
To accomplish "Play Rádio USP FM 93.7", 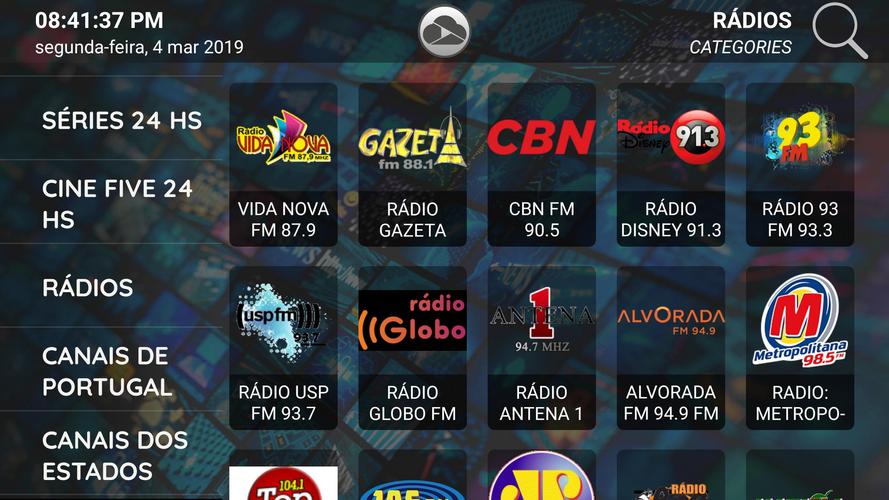I will 283,347.
